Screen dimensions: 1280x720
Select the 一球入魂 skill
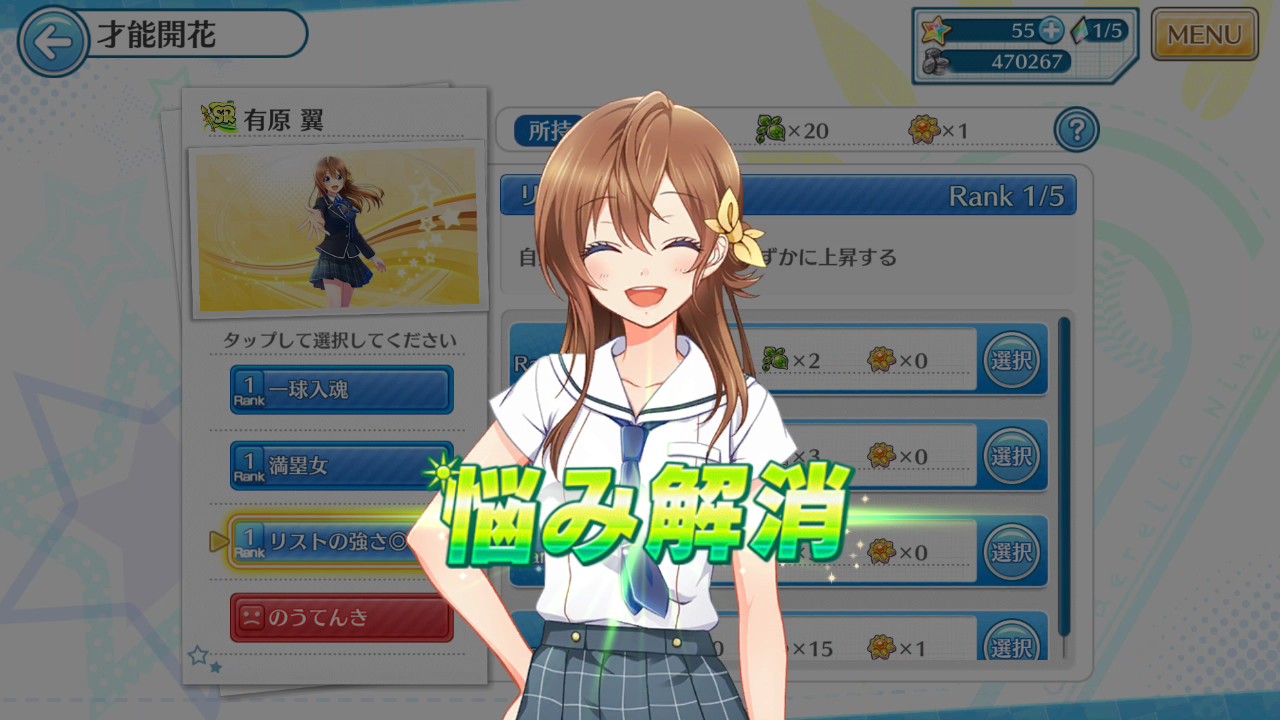(x=341, y=389)
